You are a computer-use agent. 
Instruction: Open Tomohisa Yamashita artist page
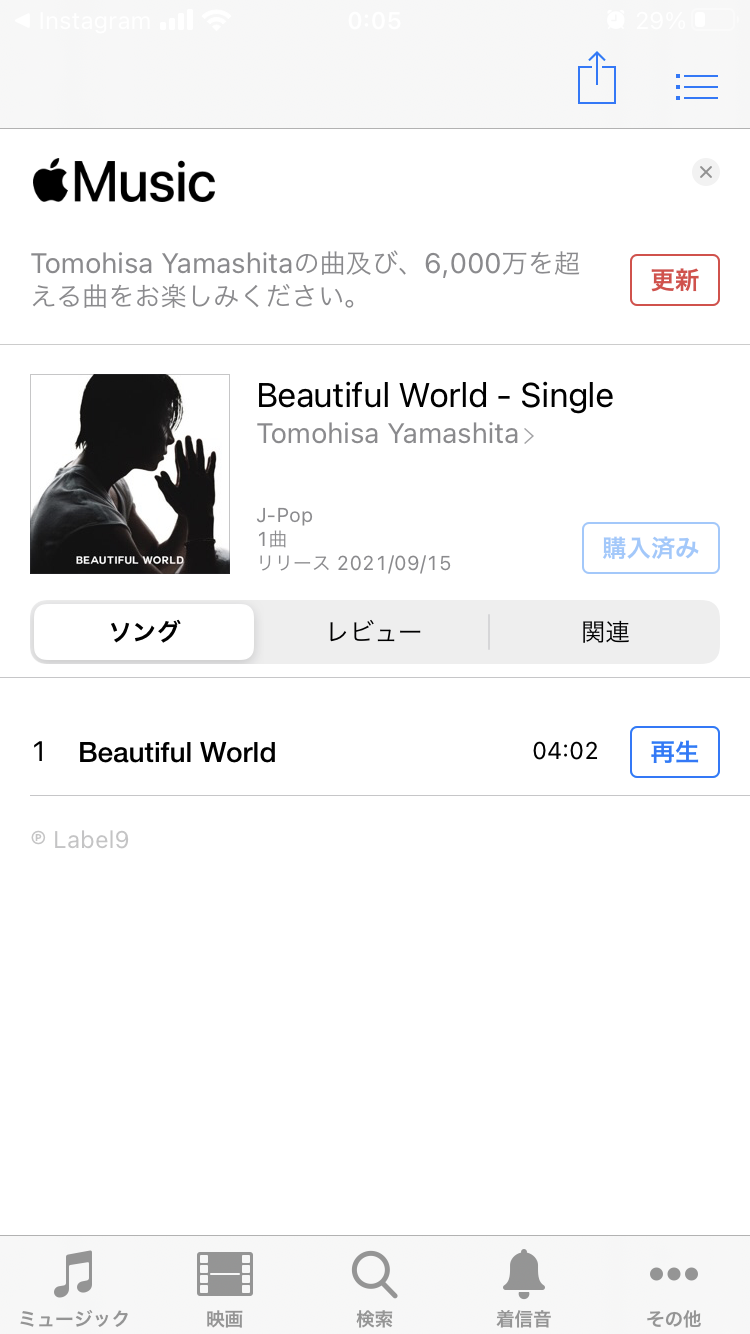coord(397,434)
